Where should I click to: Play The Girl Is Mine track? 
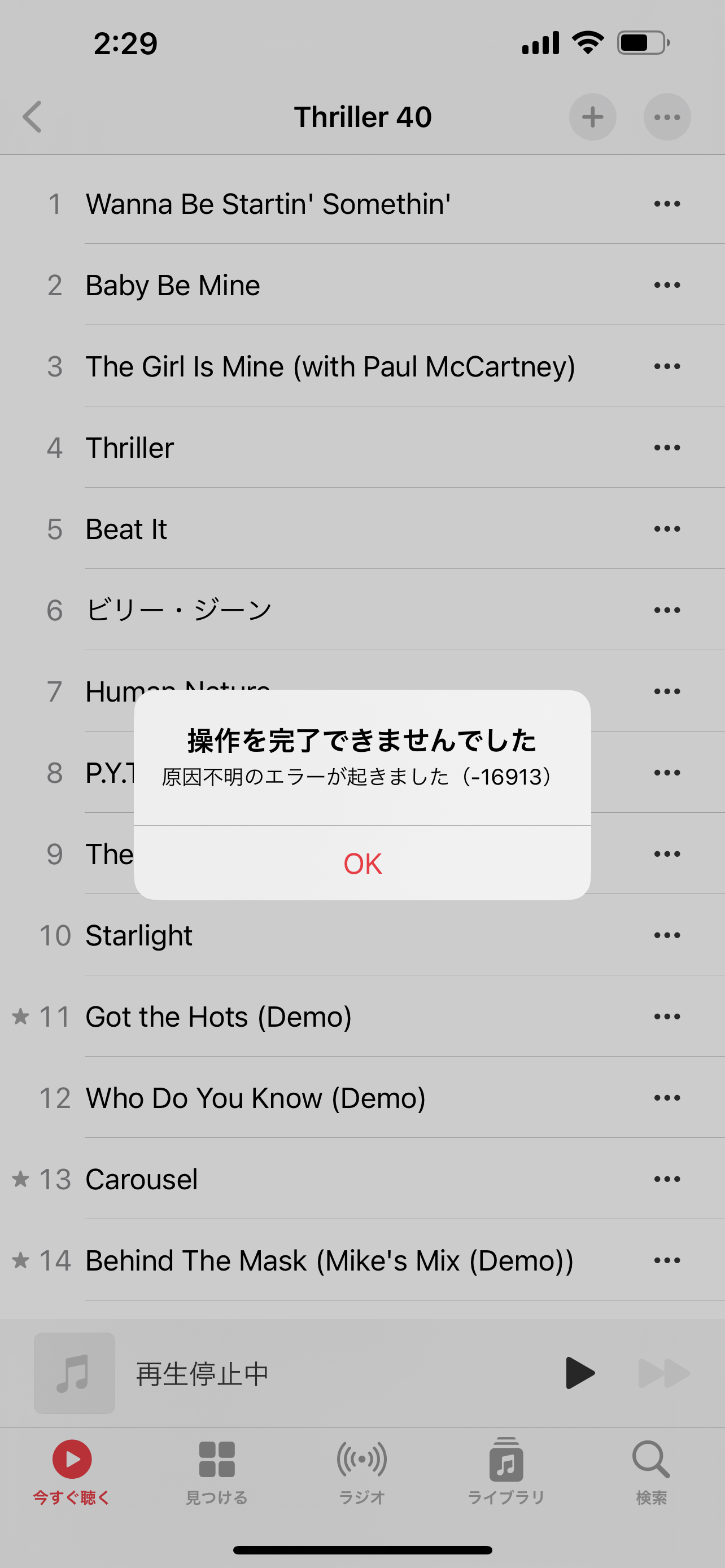point(330,366)
